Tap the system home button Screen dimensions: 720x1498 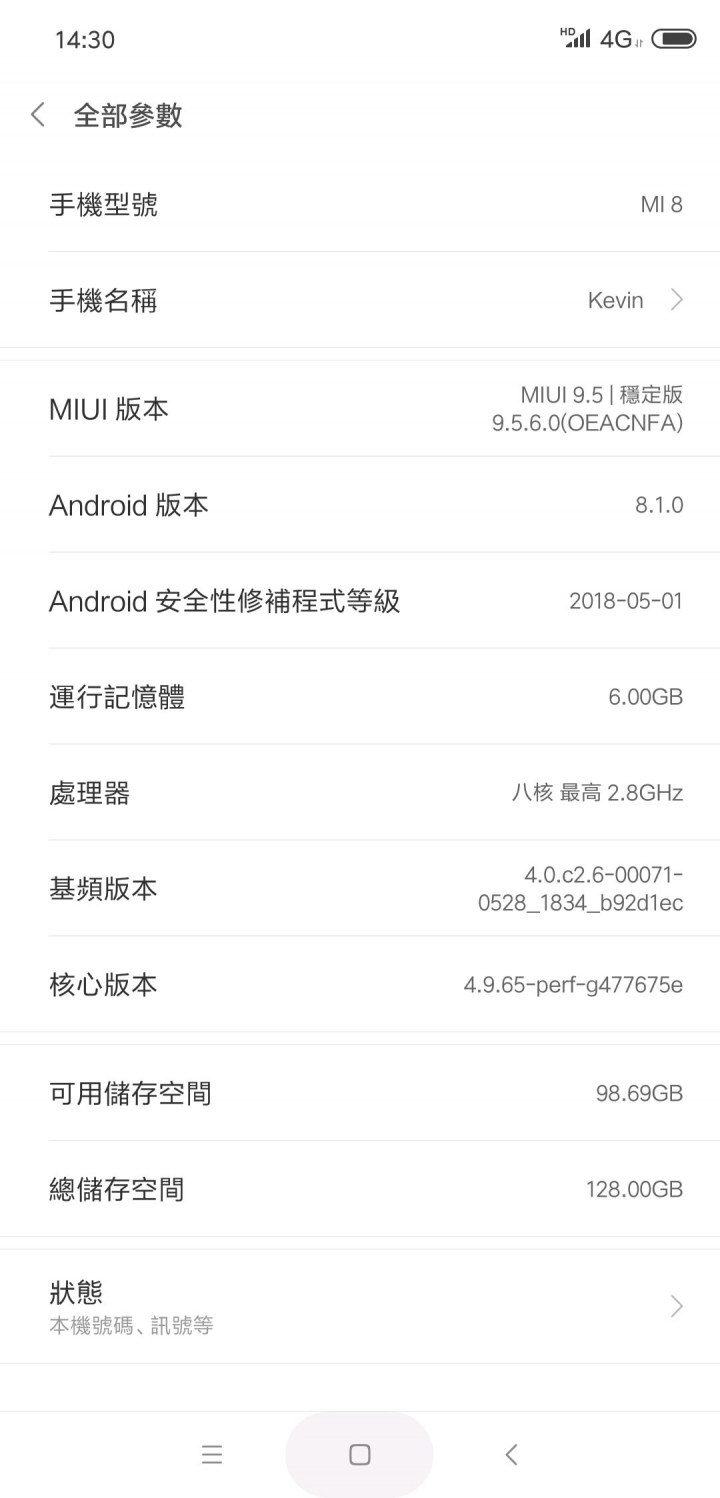360,1455
